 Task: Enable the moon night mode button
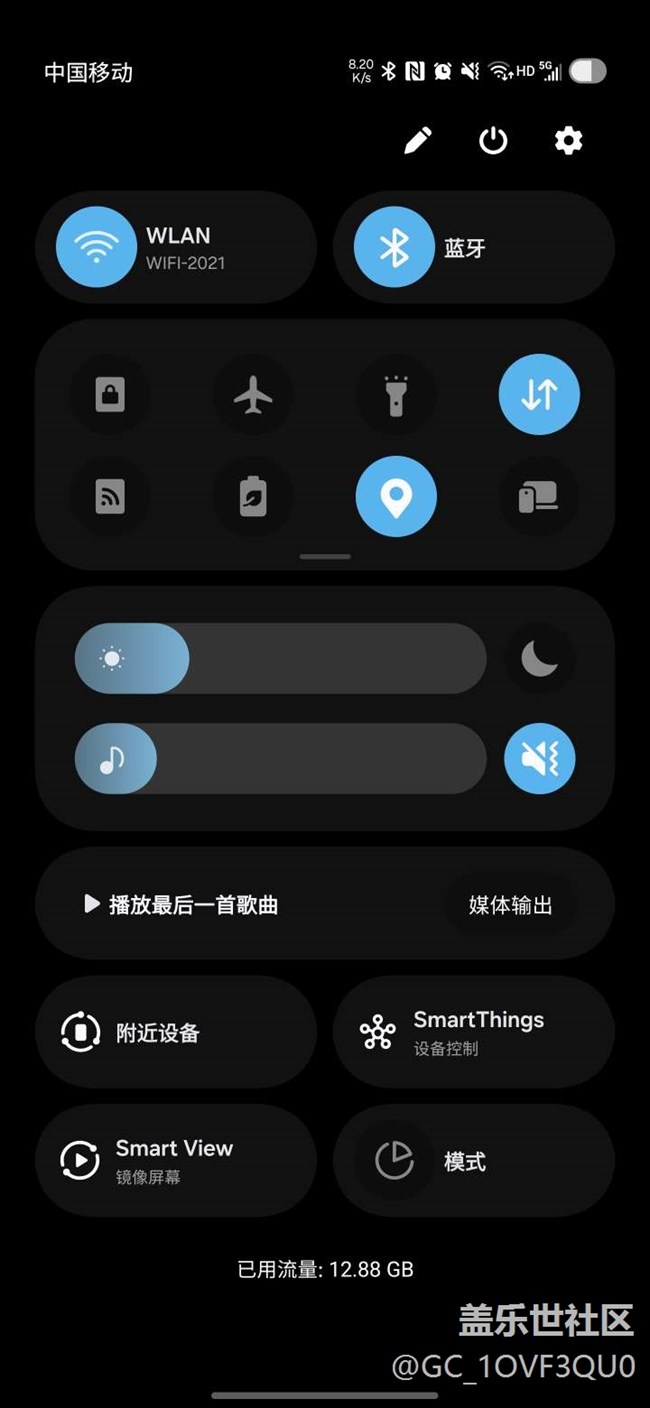(539, 658)
